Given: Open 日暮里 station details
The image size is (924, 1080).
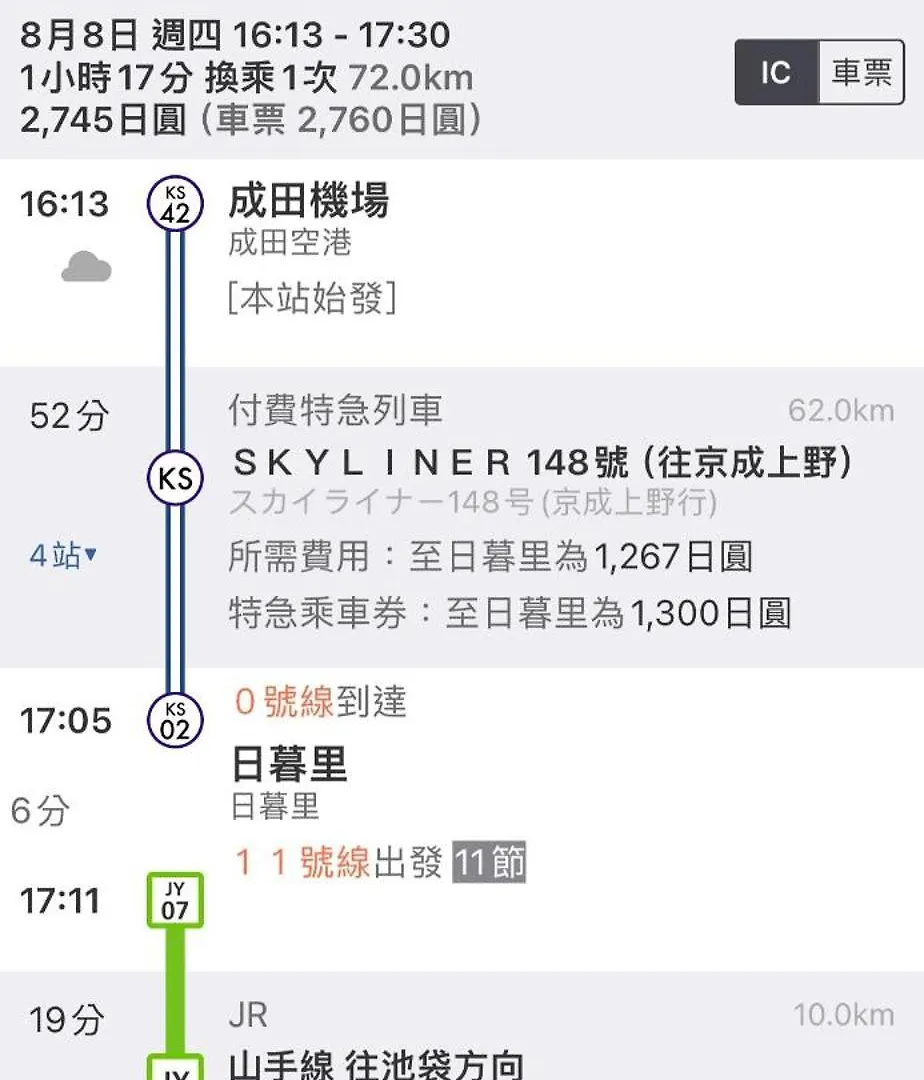Looking at the screenshot, I should (x=289, y=766).
